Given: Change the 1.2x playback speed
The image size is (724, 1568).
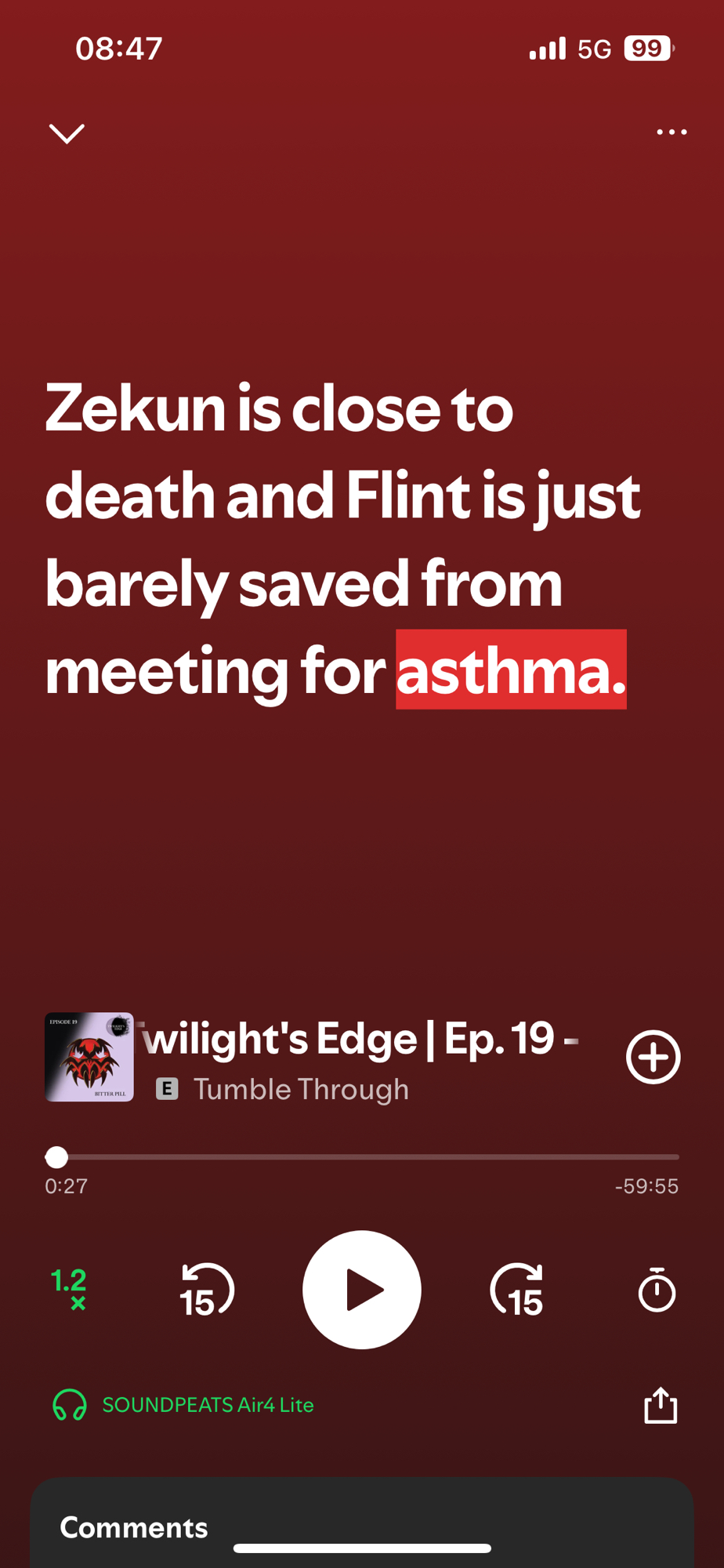Looking at the screenshot, I should (69, 1290).
